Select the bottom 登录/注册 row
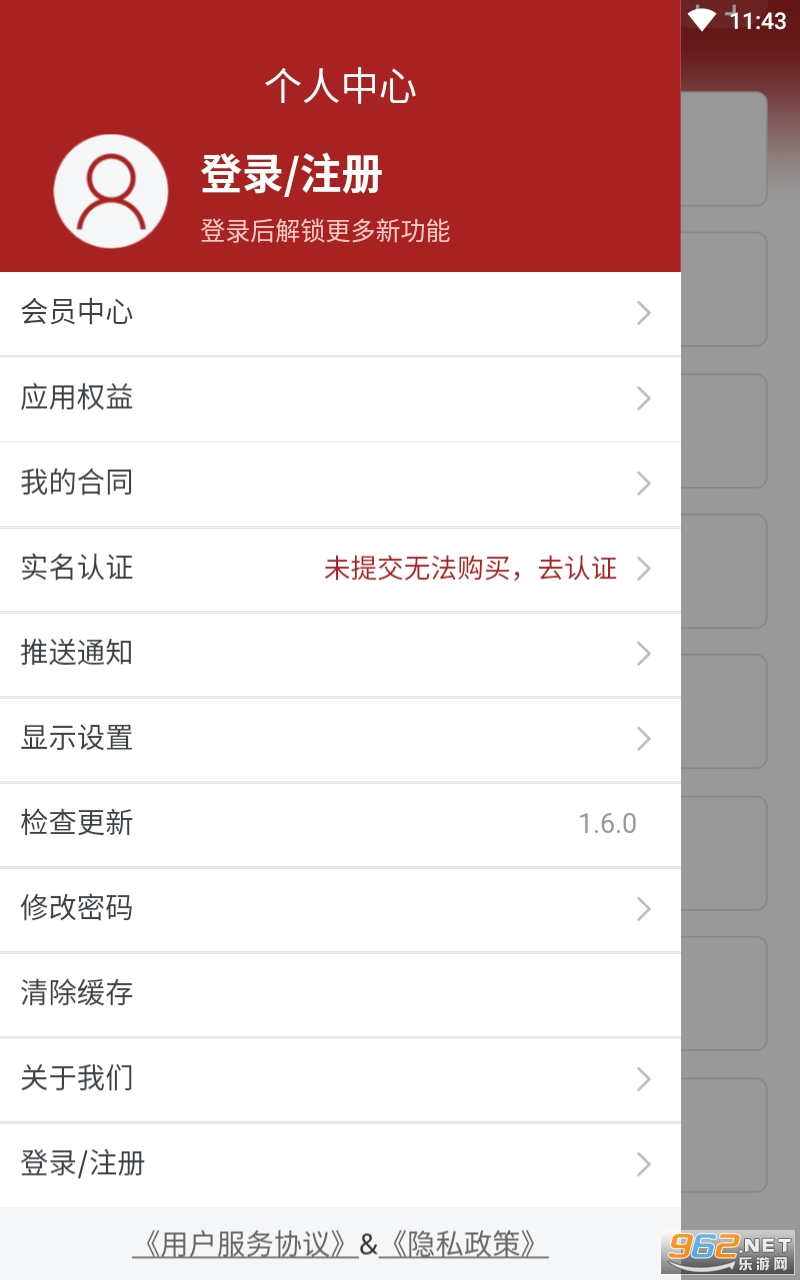The height and width of the screenshot is (1280, 800). (x=340, y=1163)
